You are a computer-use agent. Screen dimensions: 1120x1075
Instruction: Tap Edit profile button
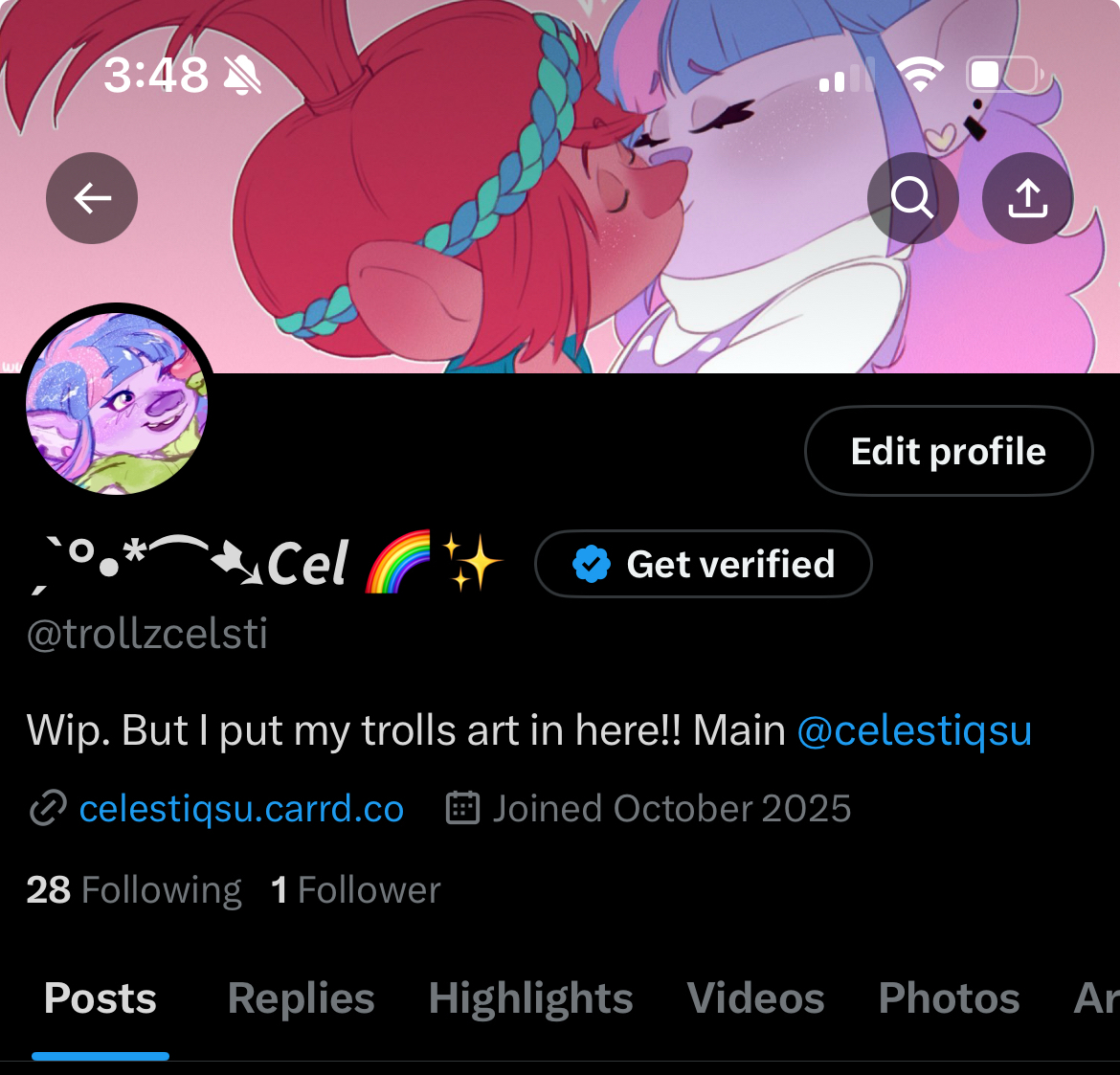tap(948, 451)
